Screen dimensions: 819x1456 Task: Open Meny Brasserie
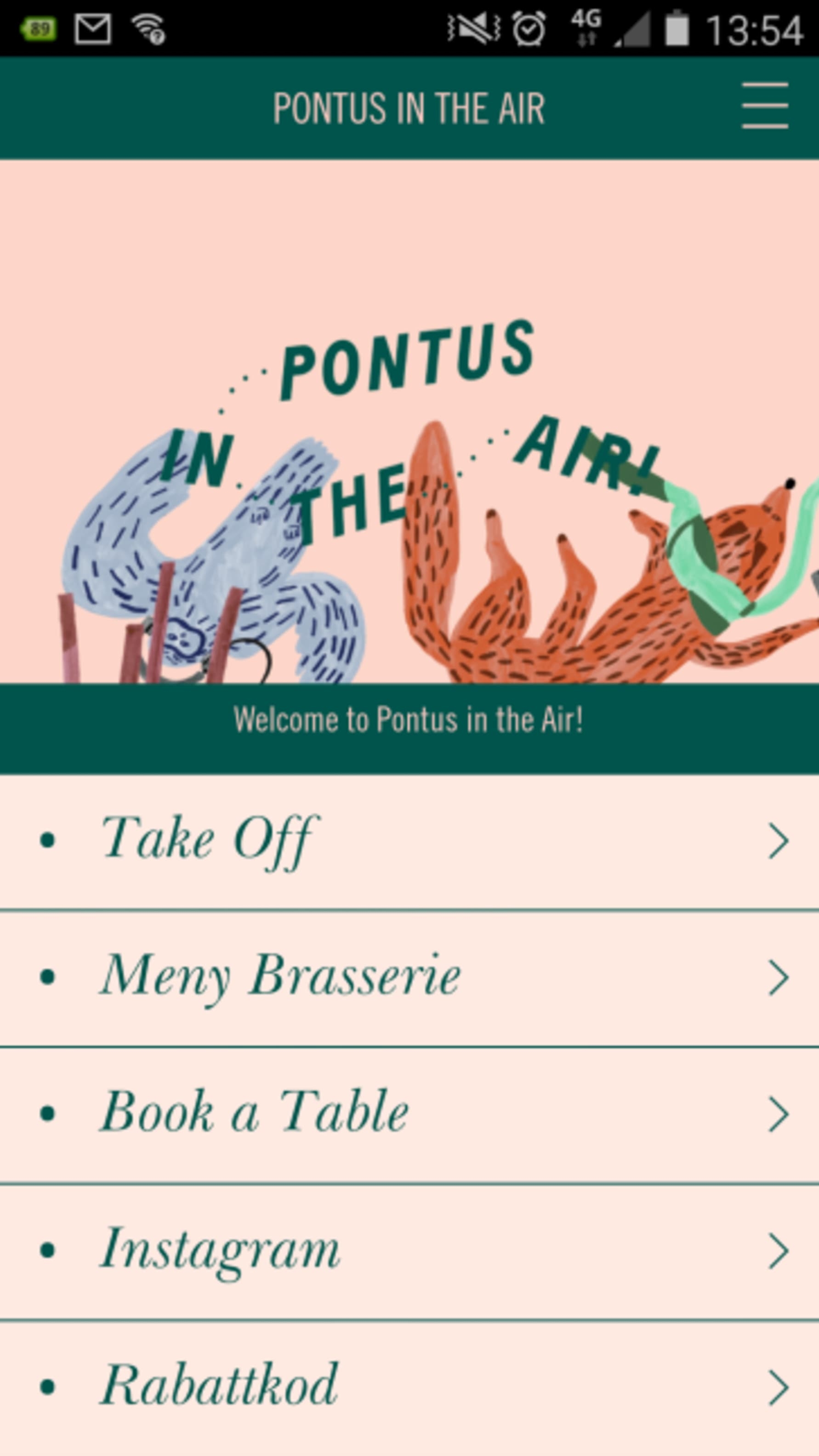coord(409,976)
